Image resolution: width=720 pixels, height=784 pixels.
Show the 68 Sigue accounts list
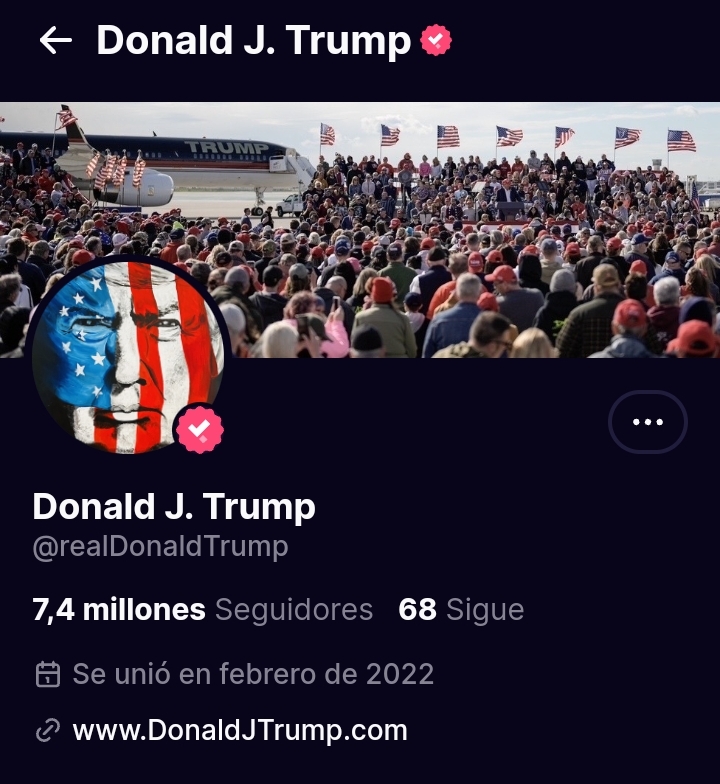(461, 609)
